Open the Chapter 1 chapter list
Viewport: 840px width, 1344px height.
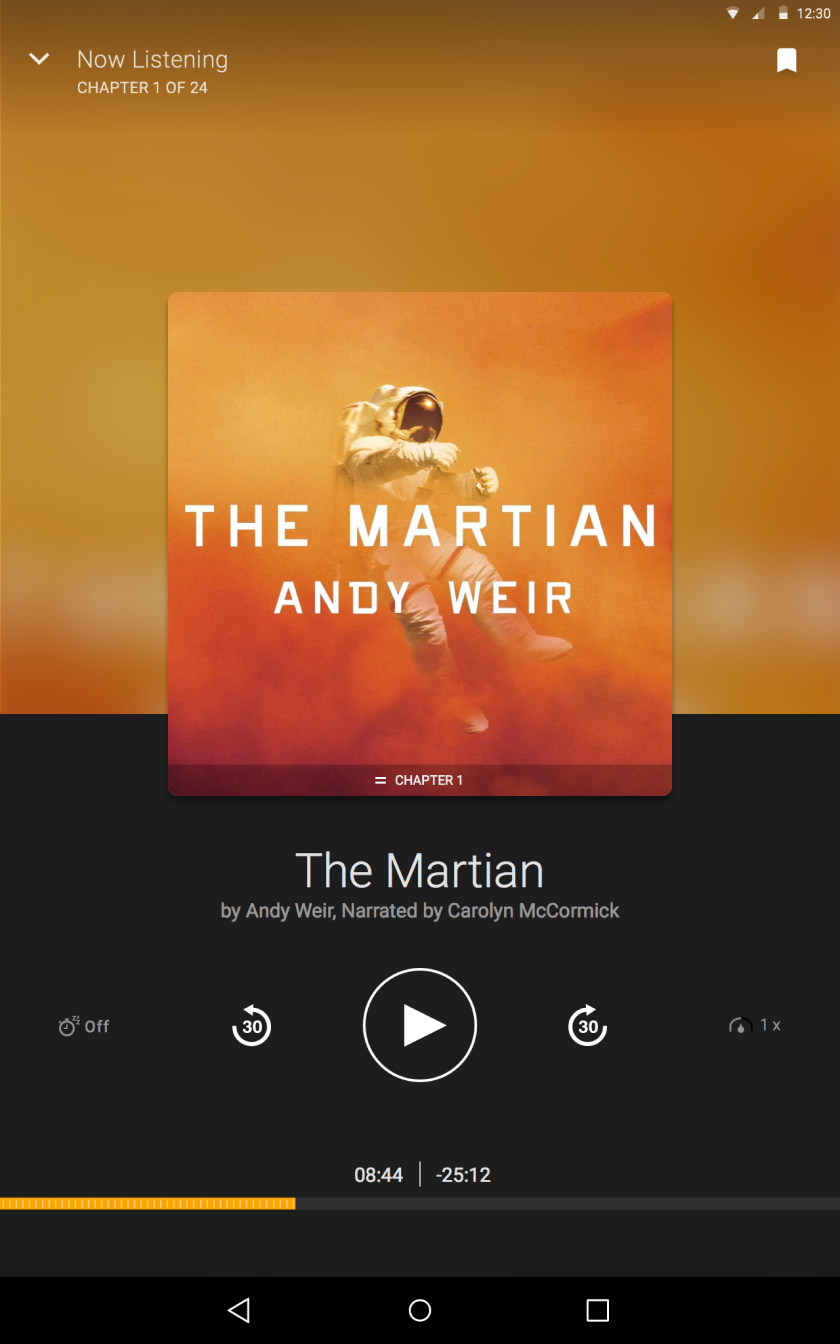point(419,780)
